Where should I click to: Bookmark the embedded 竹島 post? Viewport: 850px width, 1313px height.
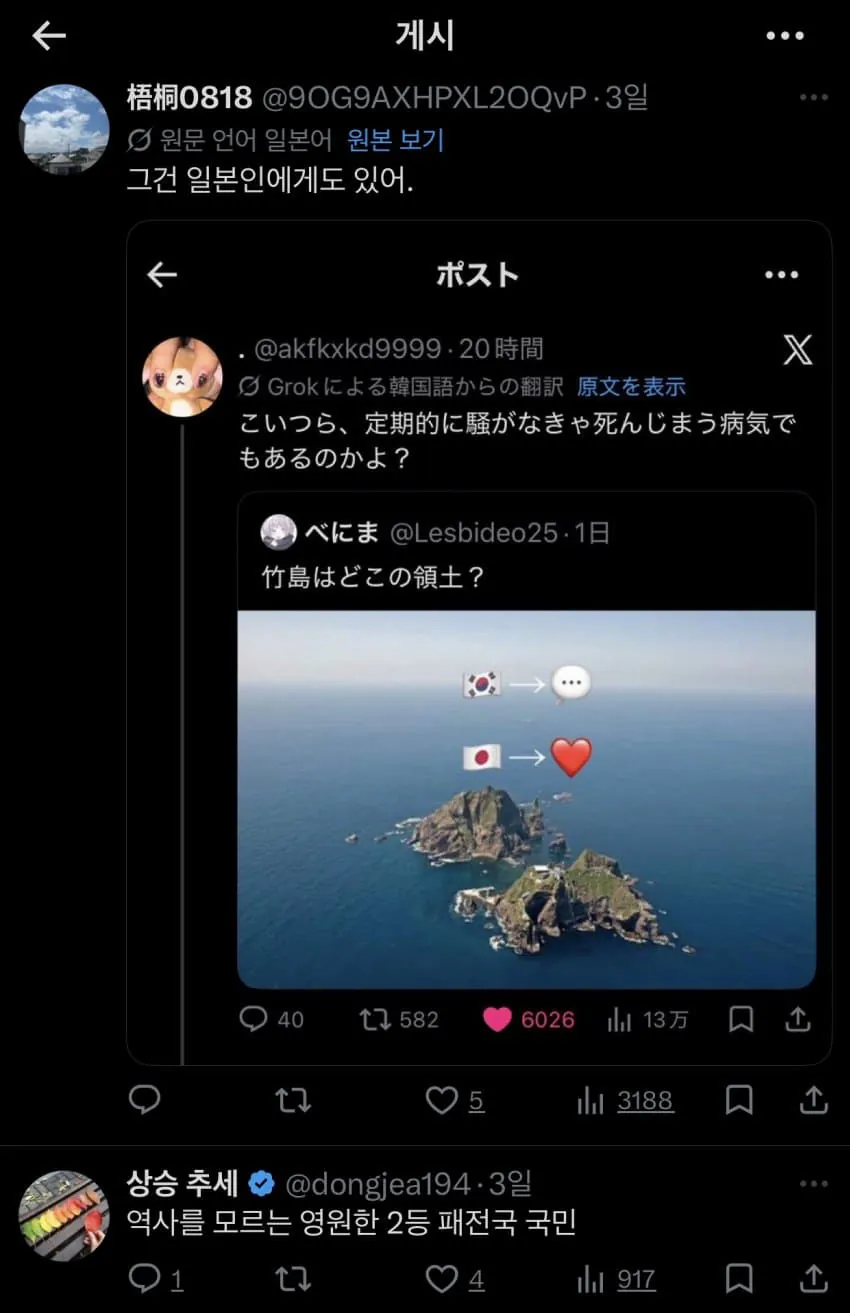[742, 1019]
